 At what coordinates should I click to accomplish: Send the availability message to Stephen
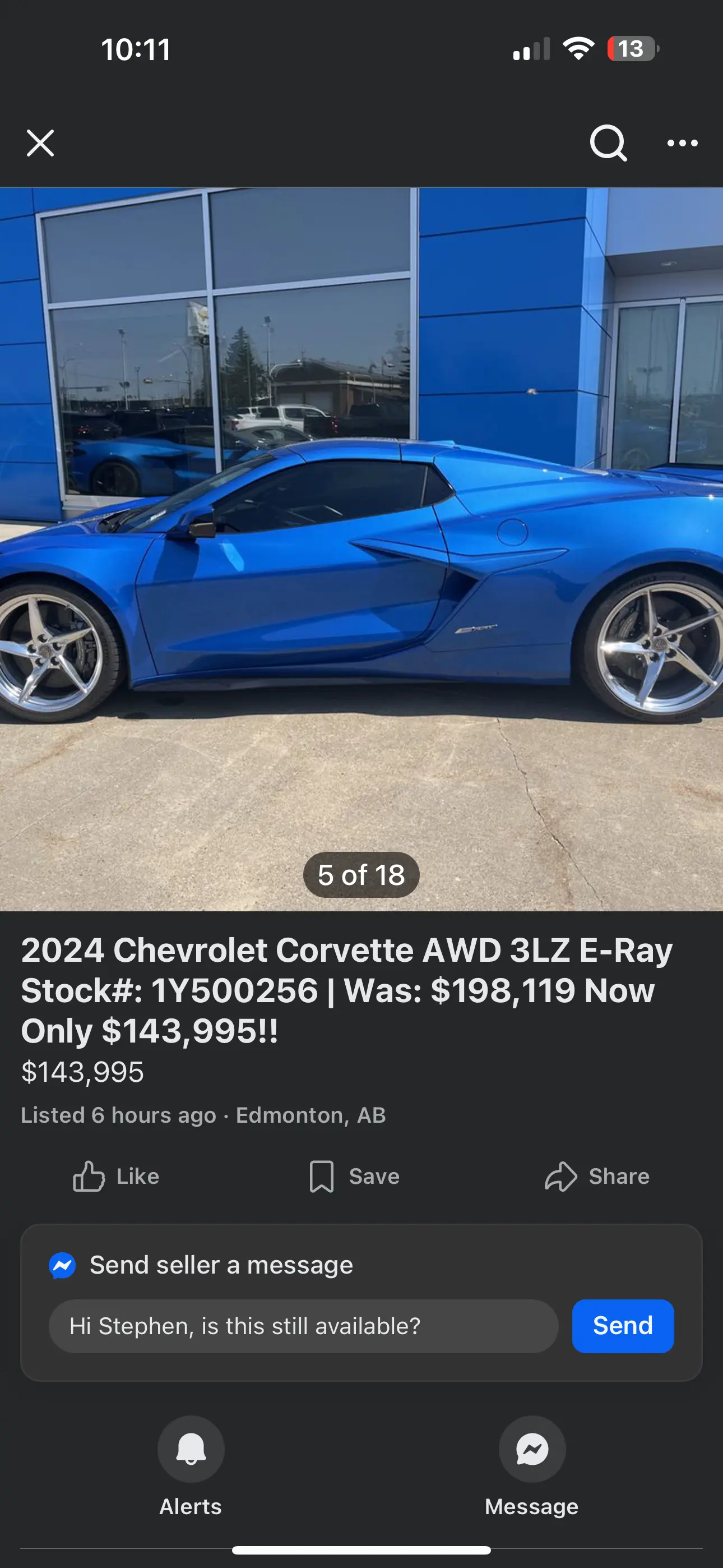click(623, 1326)
